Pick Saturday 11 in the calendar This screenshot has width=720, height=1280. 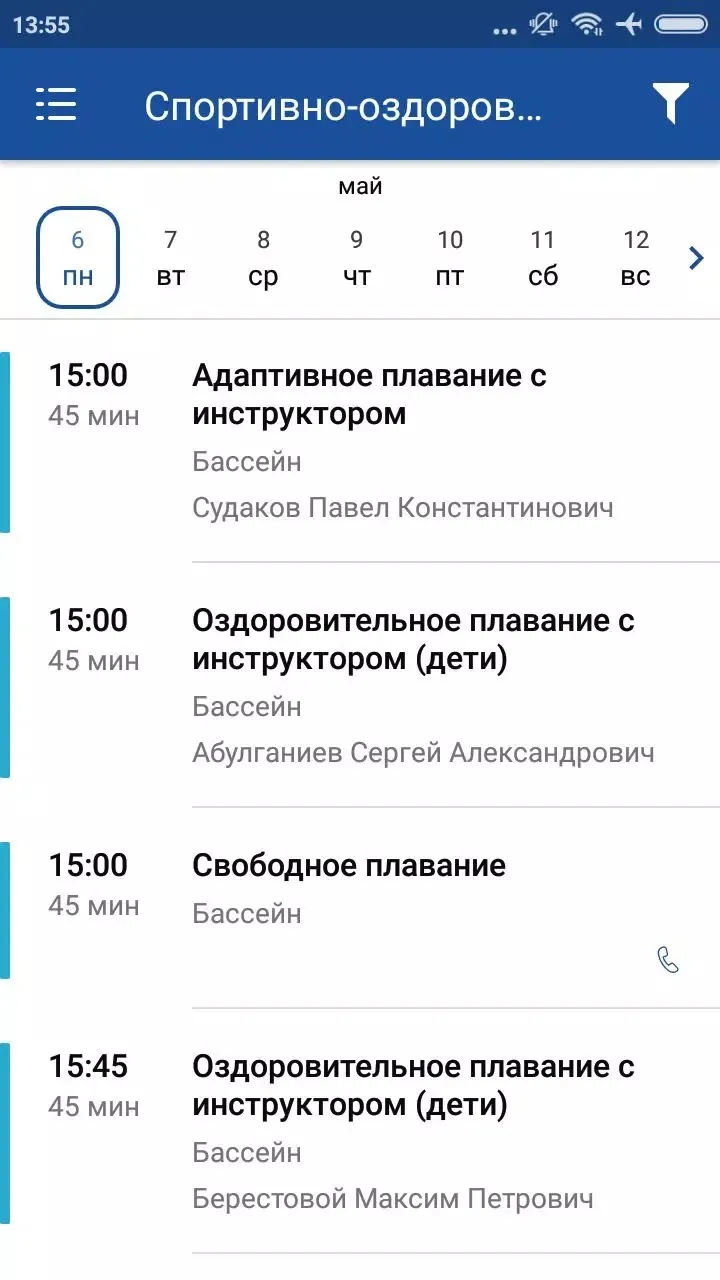tap(543, 258)
